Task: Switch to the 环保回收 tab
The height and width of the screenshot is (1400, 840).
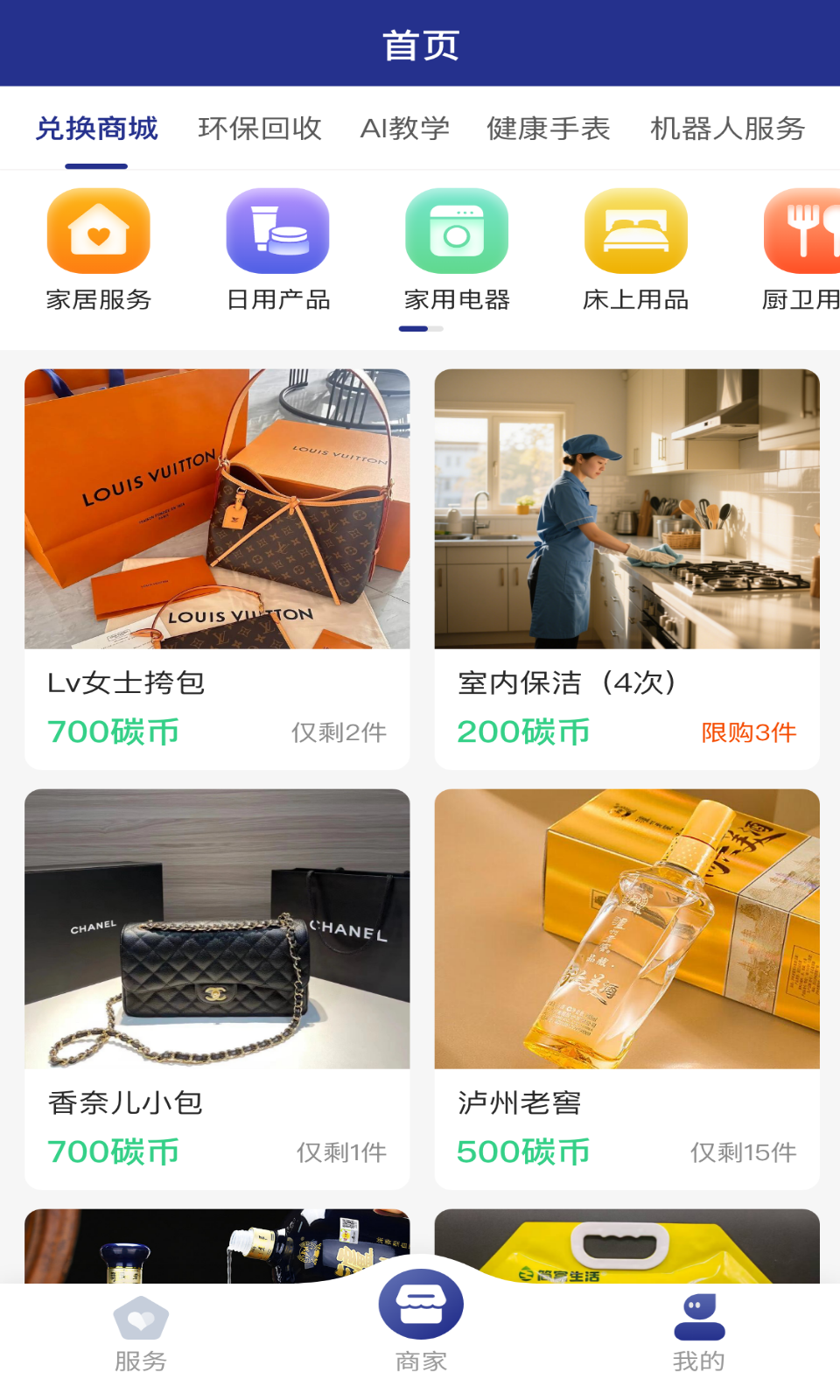Action: click(x=260, y=129)
